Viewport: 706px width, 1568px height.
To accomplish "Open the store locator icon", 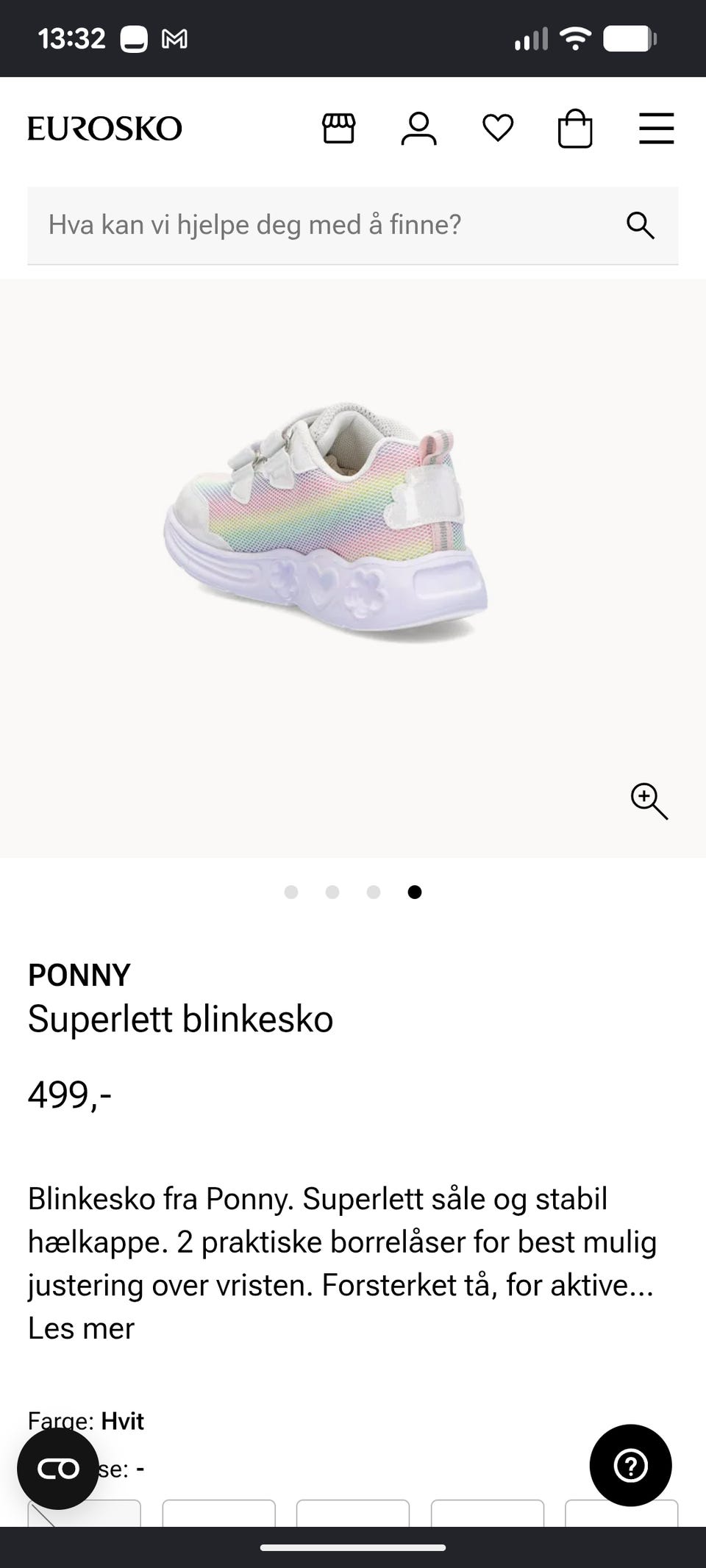I will click(339, 129).
